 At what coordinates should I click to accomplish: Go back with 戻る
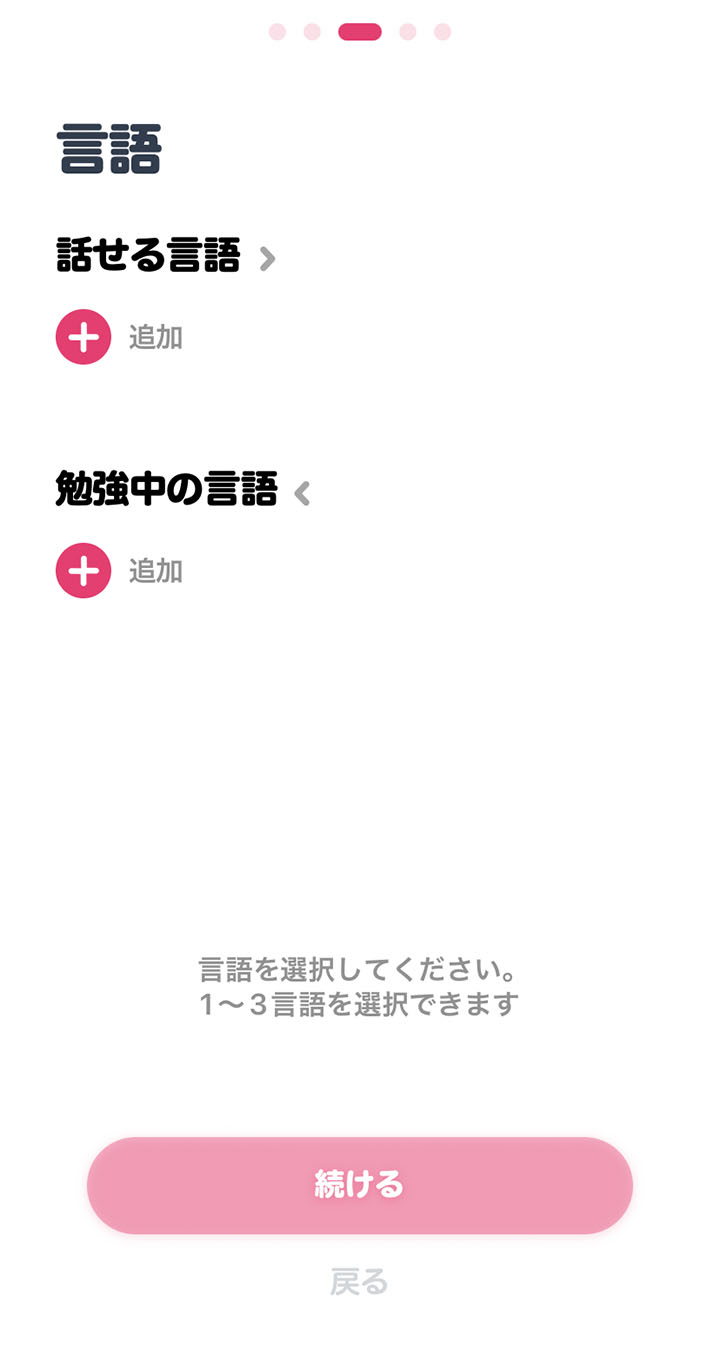coord(359,1281)
